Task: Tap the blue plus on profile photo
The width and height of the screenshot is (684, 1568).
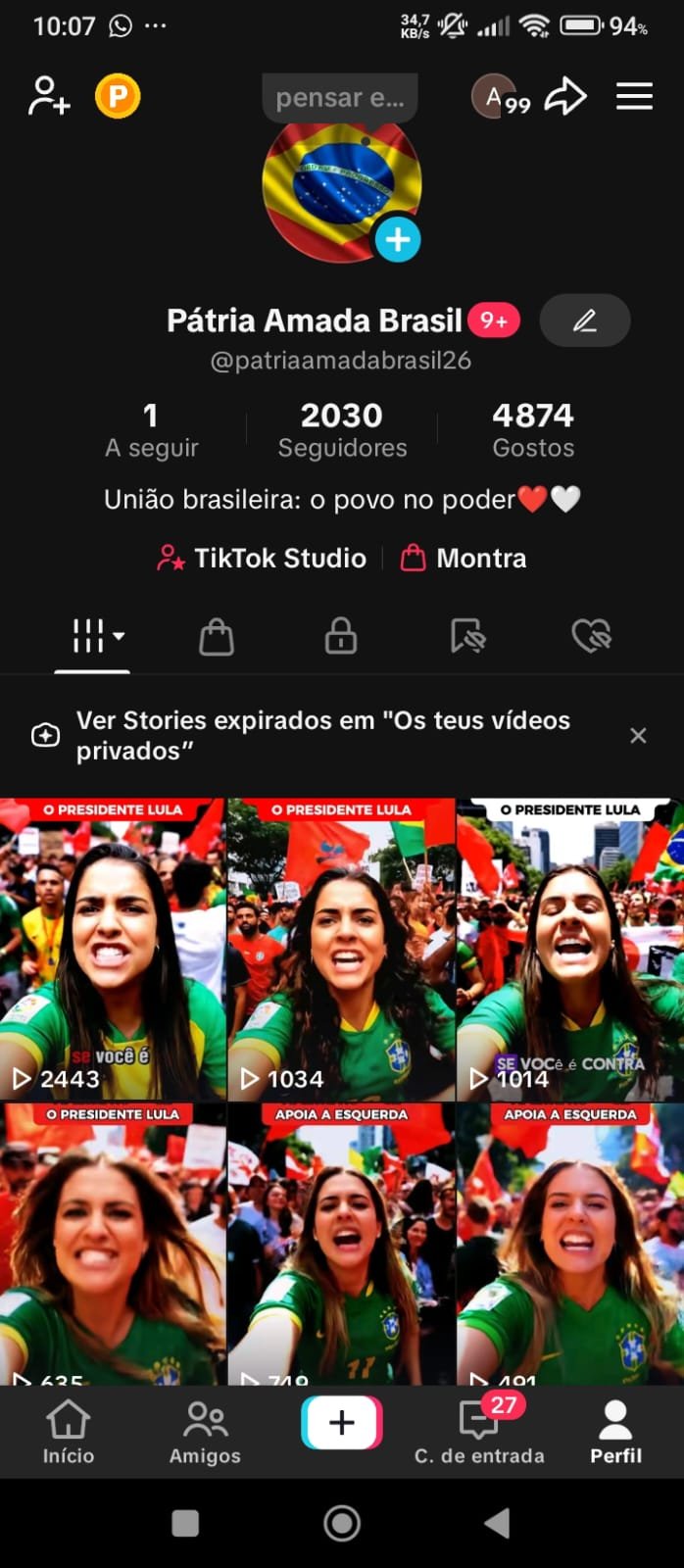Action: point(398,239)
